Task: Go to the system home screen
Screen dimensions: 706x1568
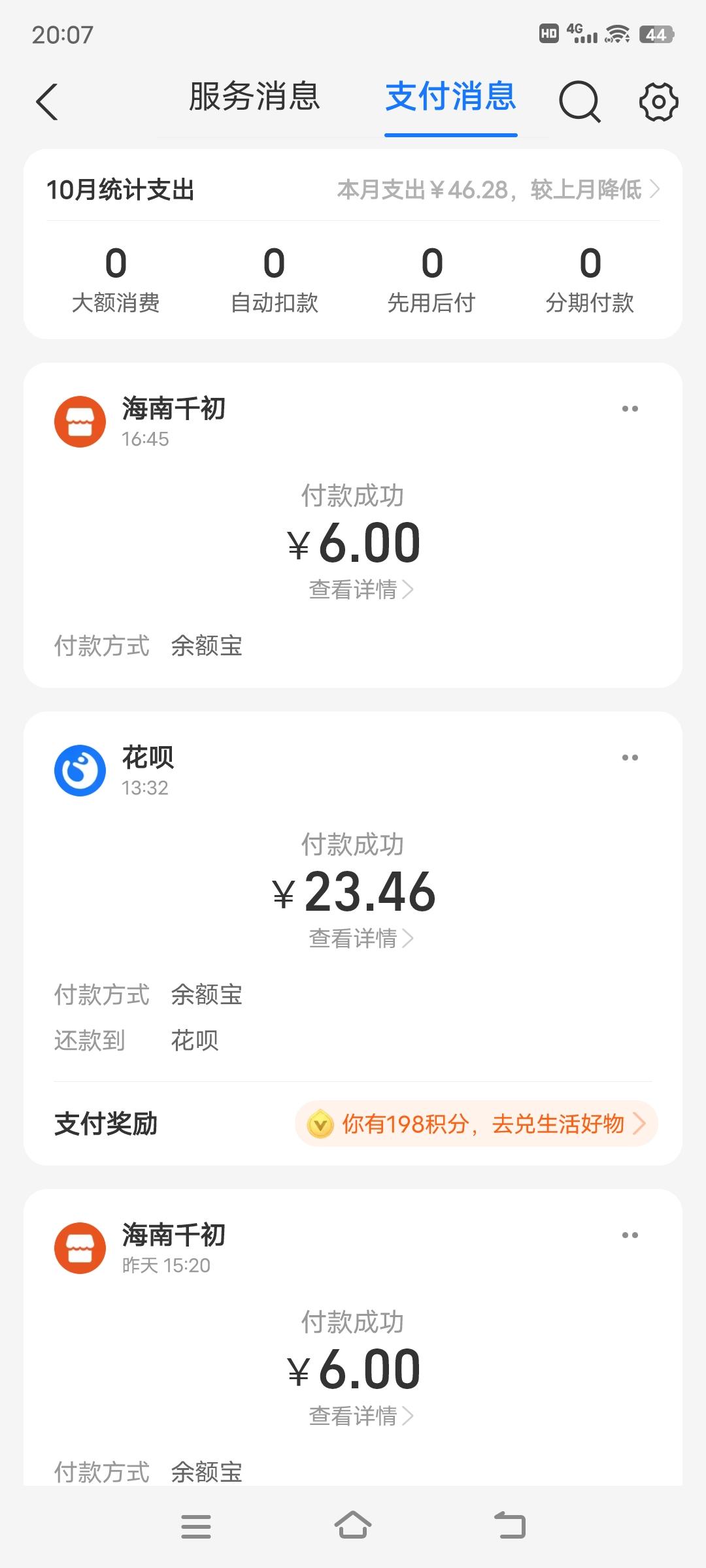Action: point(353,1526)
